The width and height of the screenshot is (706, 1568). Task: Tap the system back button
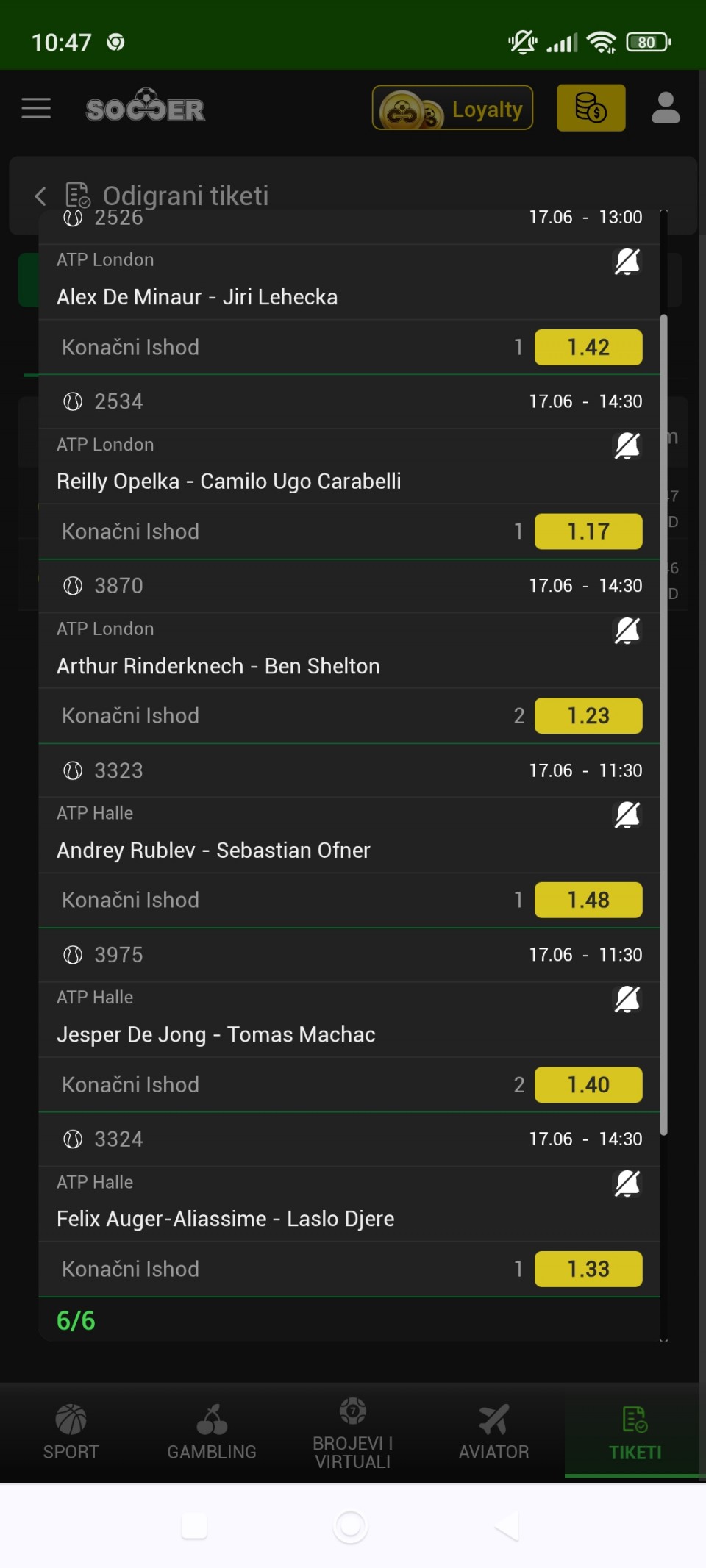pyautogui.click(x=507, y=1527)
